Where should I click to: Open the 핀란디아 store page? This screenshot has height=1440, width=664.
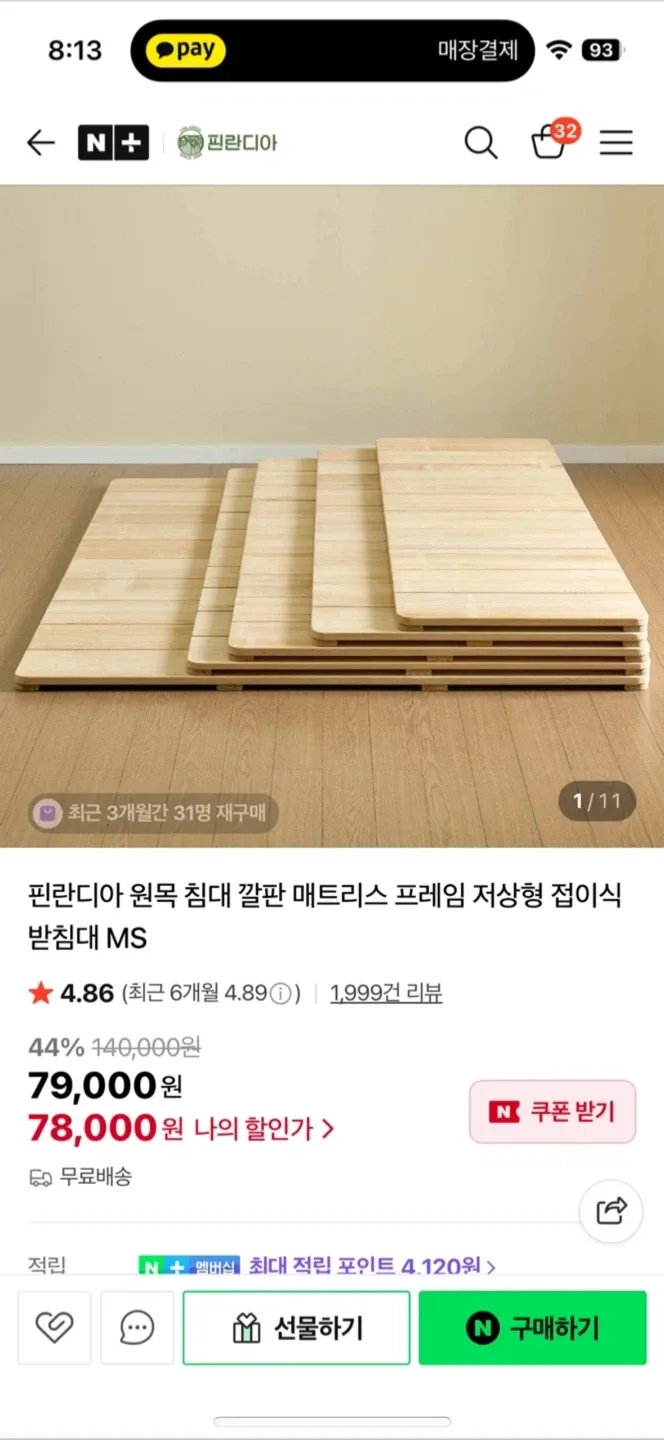tap(227, 143)
